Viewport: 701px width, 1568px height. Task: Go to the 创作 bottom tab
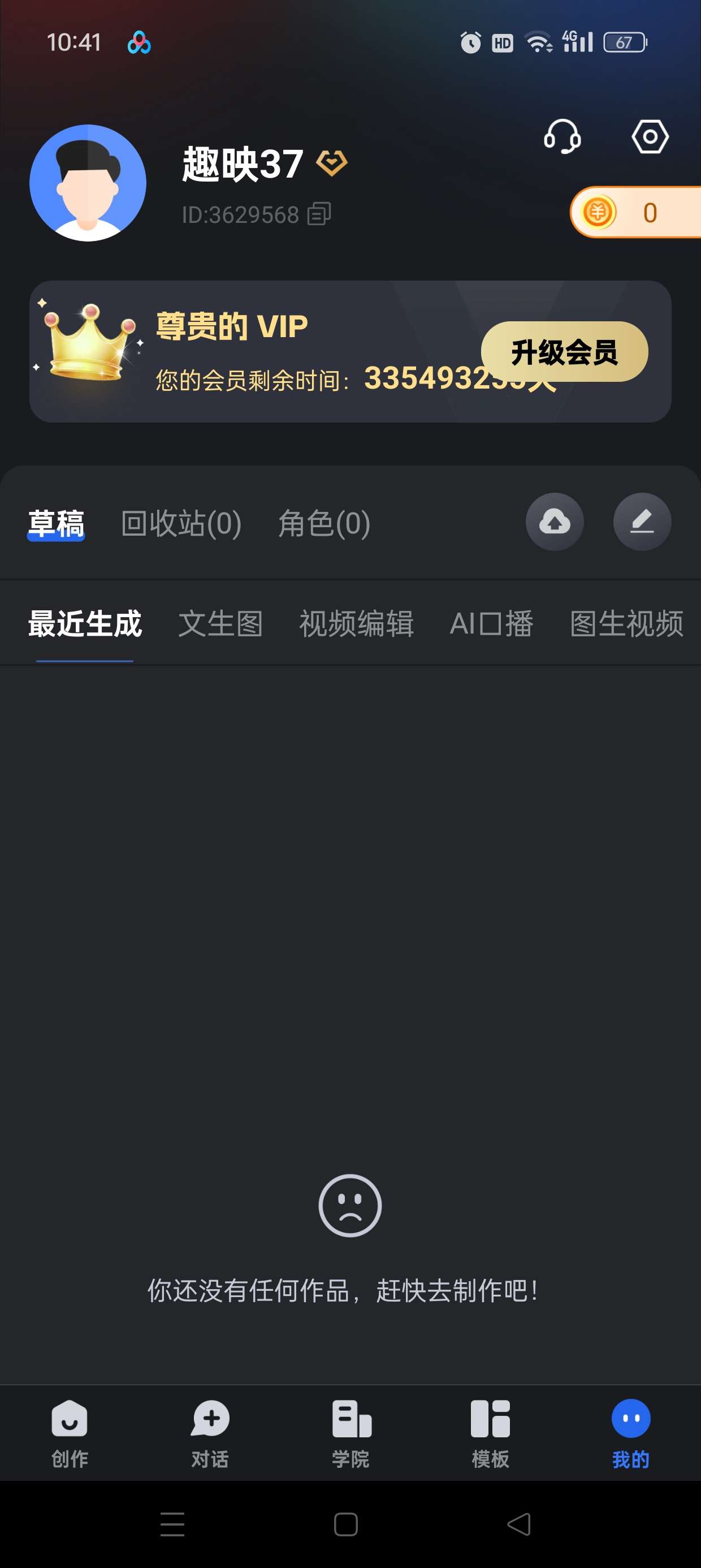coord(70,1433)
